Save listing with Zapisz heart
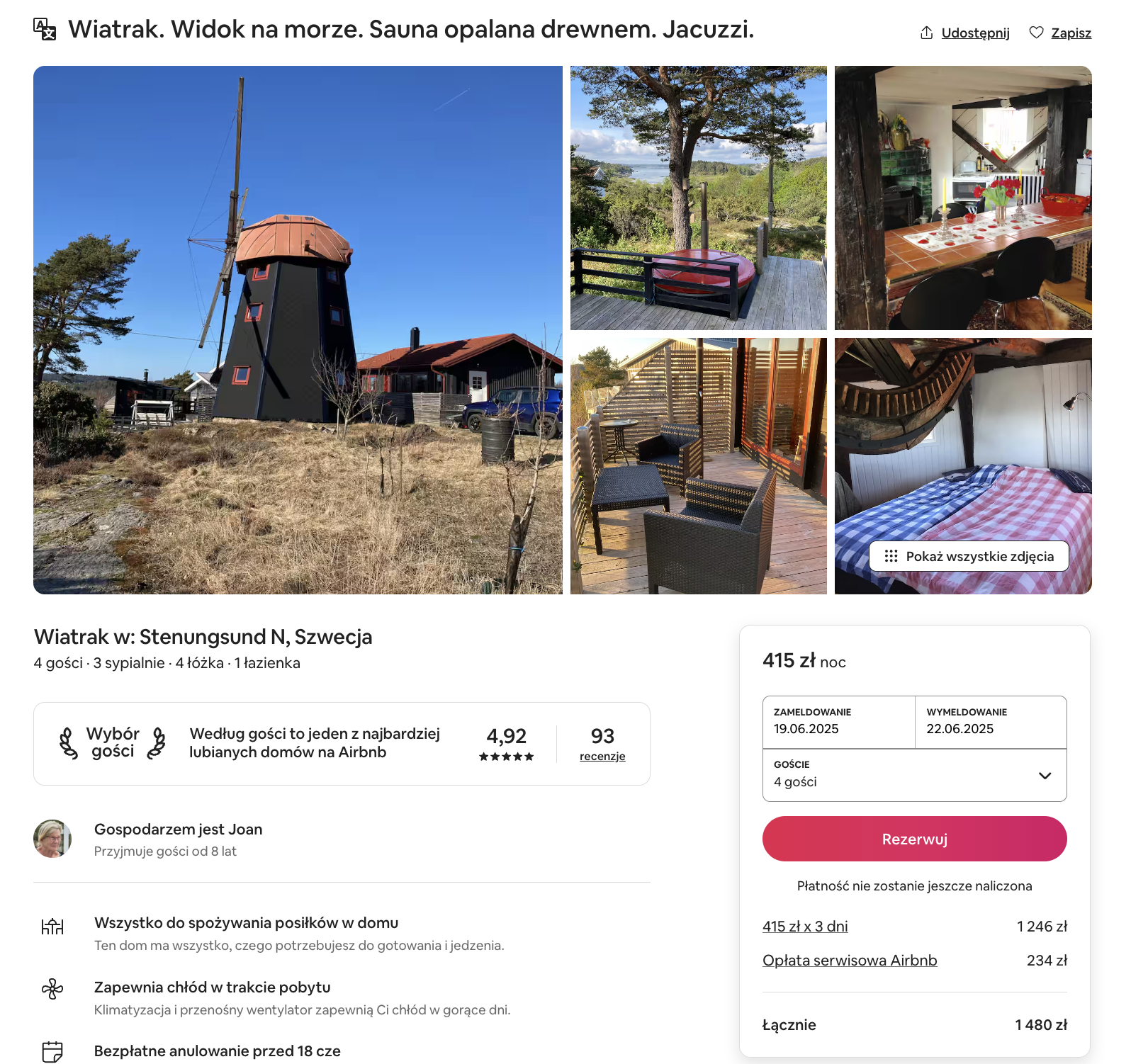 [1060, 33]
